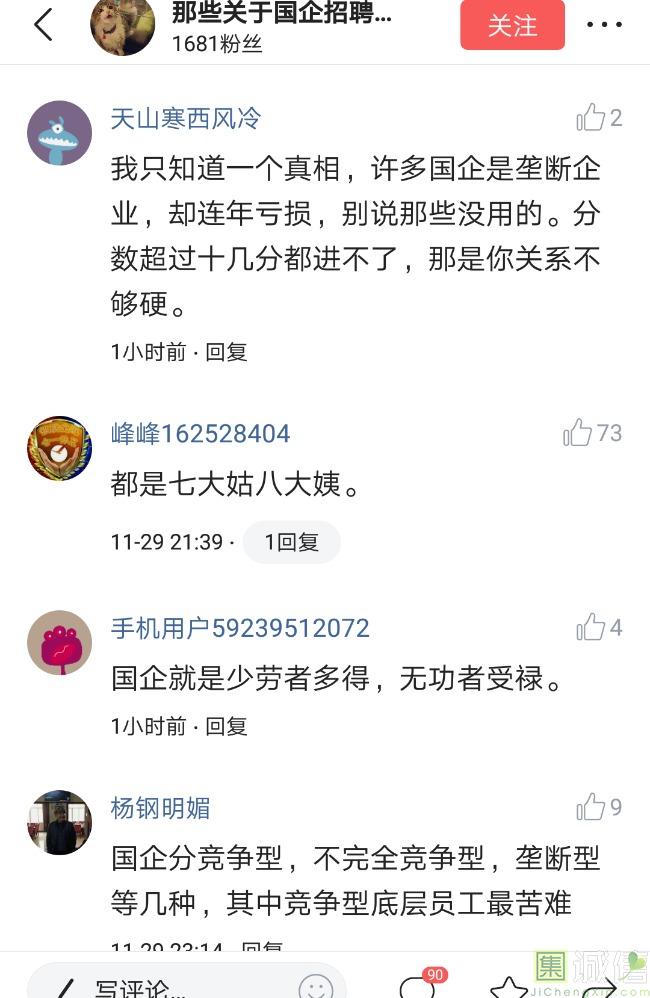Reply to 天山寒西风冷's comment via 回复
The image size is (650, 998).
click(226, 352)
